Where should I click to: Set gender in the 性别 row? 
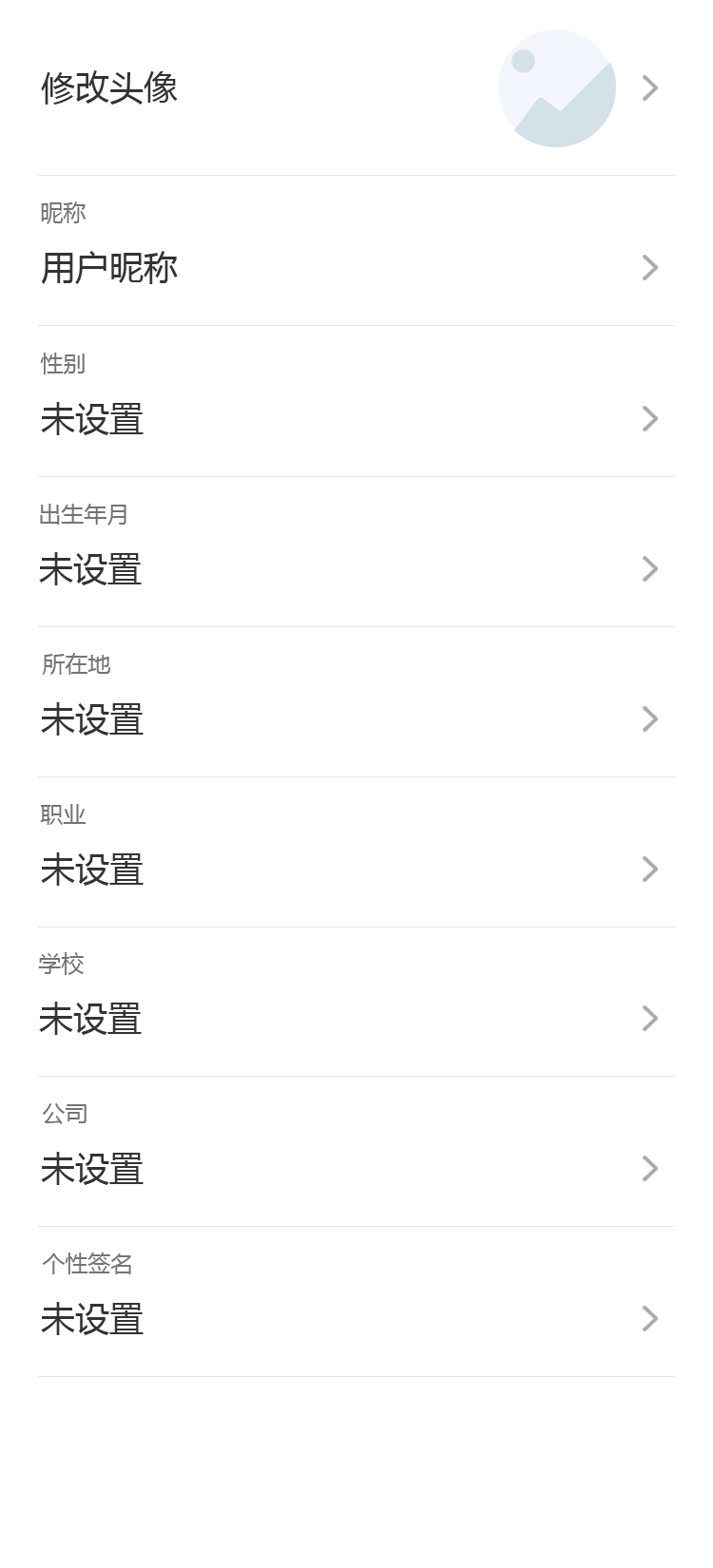click(x=356, y=402)
